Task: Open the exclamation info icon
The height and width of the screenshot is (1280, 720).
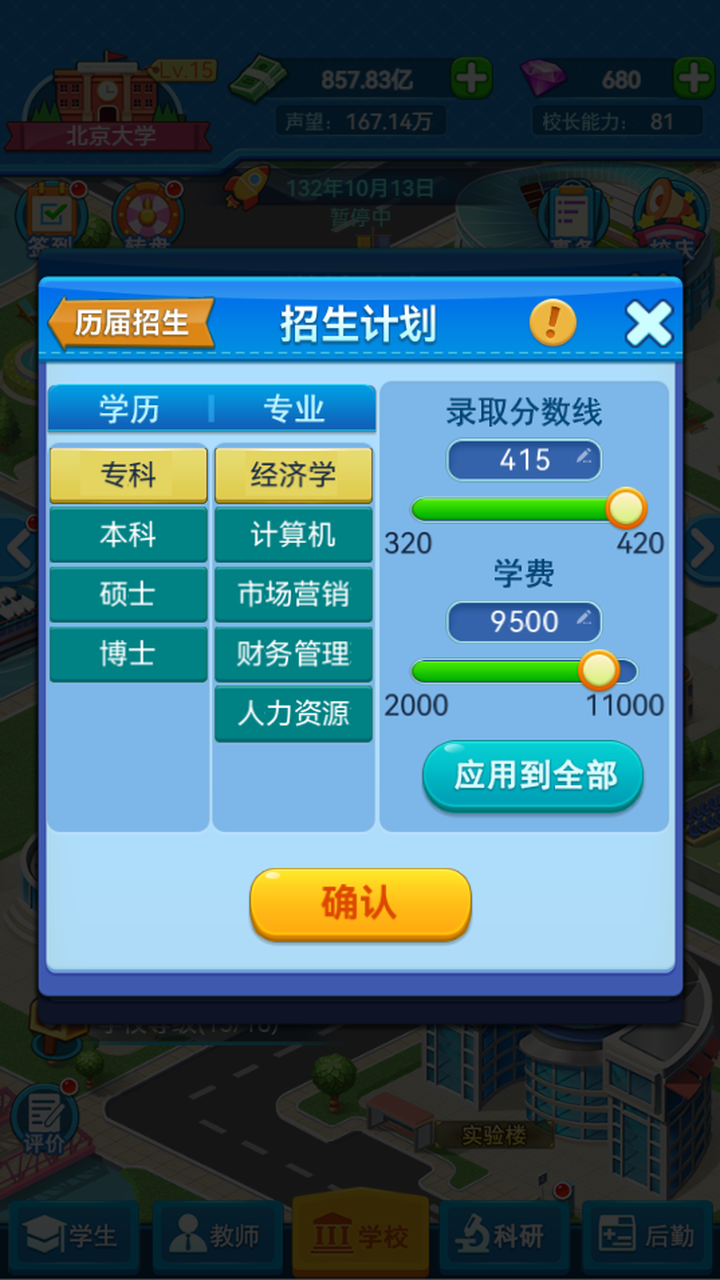Action: click(x=553, y=322)
